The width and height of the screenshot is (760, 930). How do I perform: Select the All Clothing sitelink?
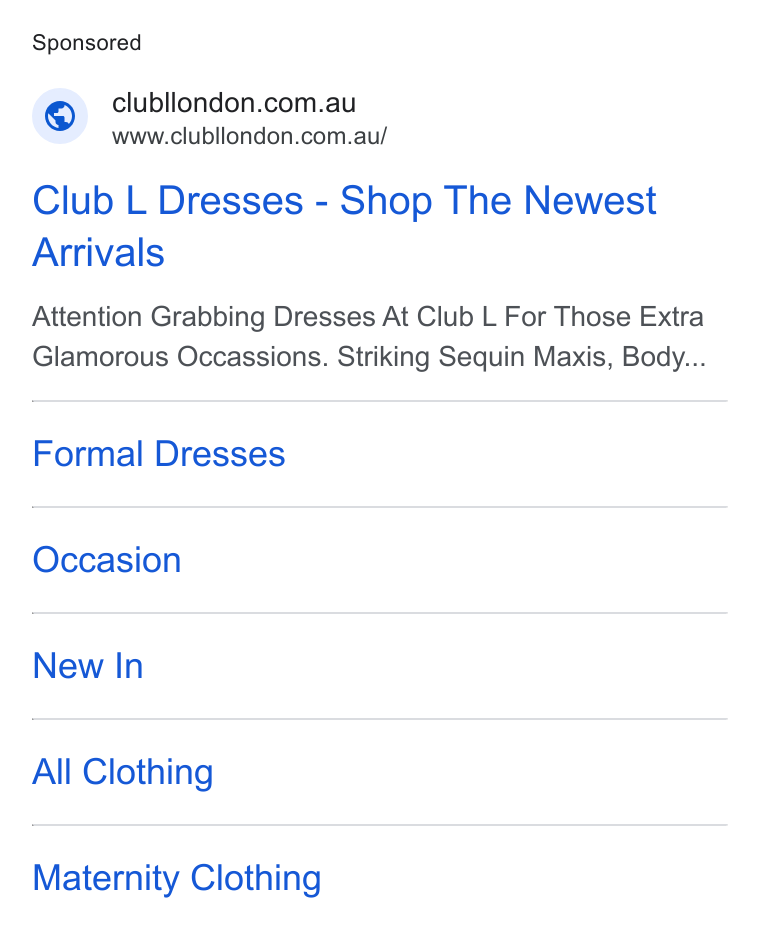coord(123,772)
